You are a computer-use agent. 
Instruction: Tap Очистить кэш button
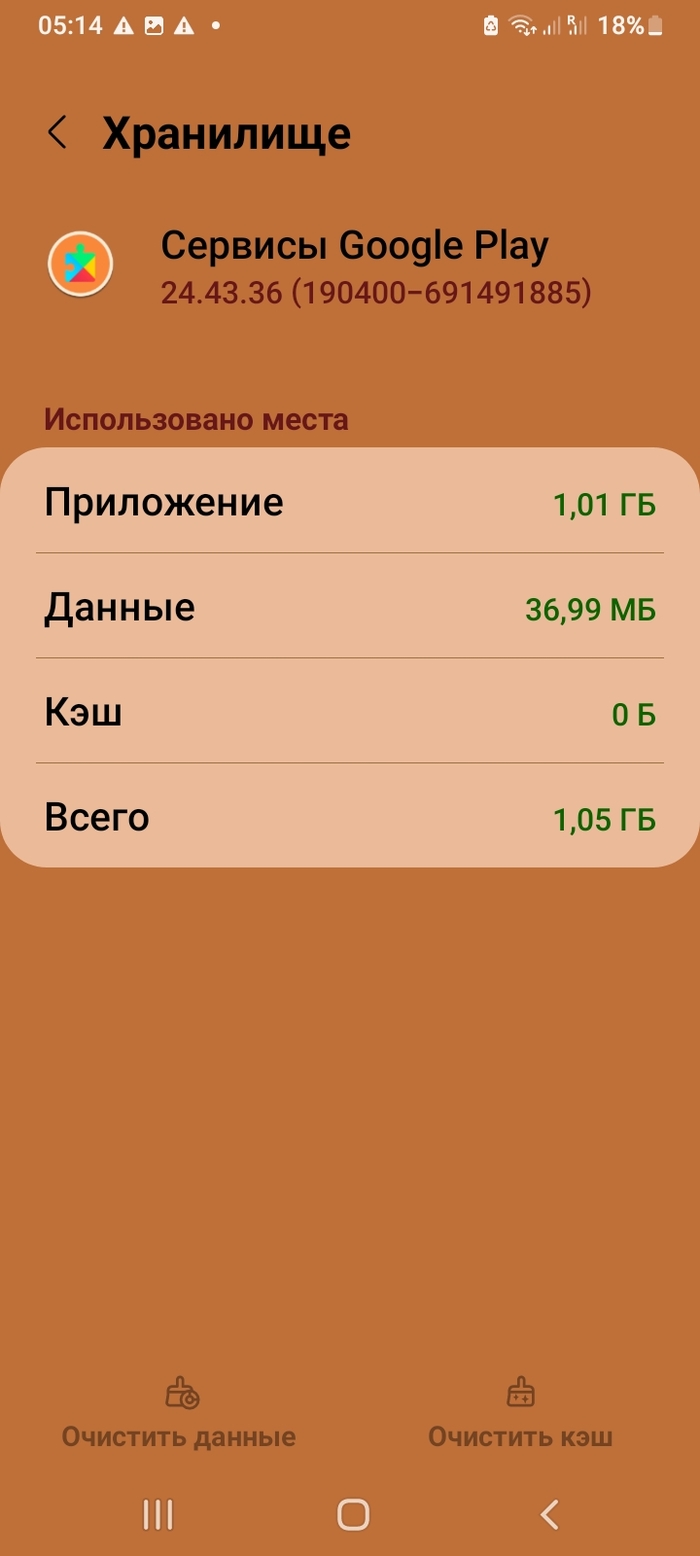pos(520,1414)
